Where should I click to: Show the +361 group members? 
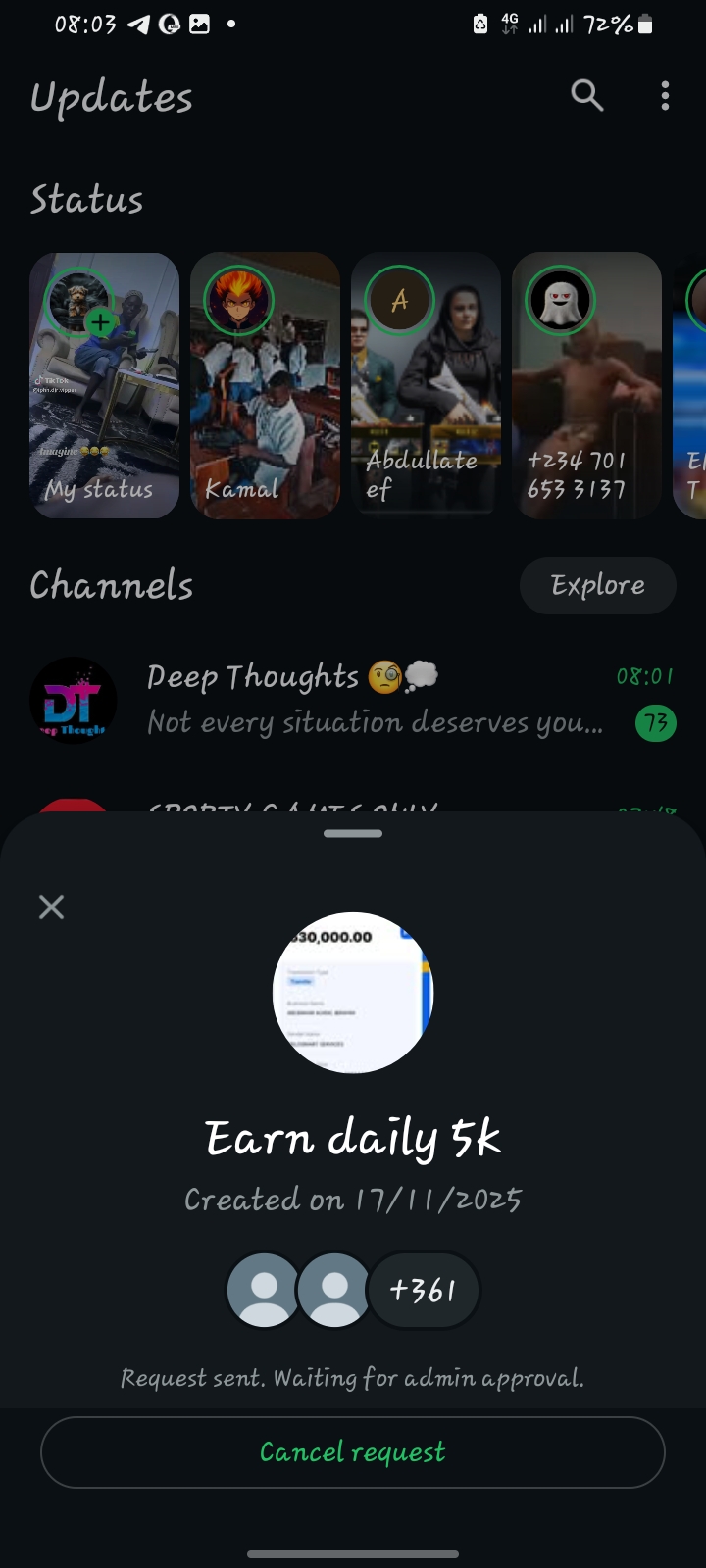tap(424, 1290)
